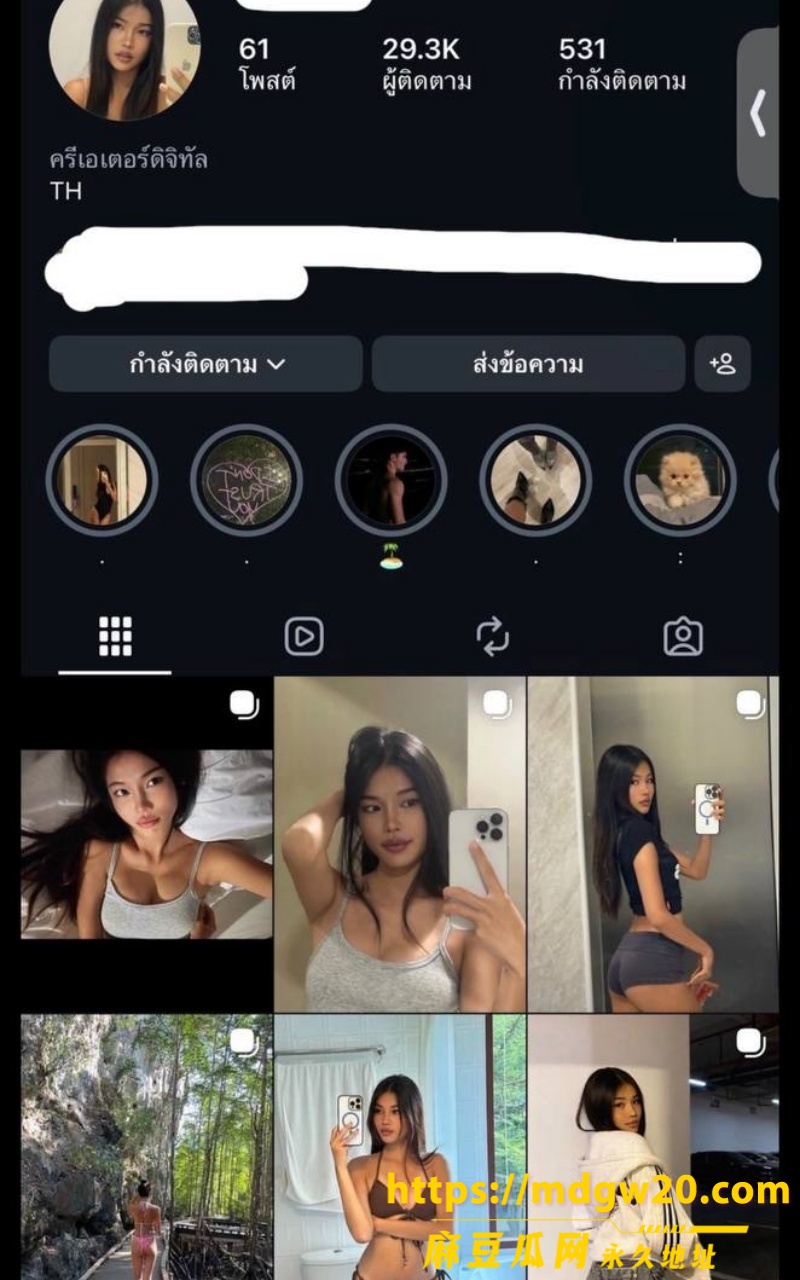Open the tagged photos tab

[x=683, y=636]
